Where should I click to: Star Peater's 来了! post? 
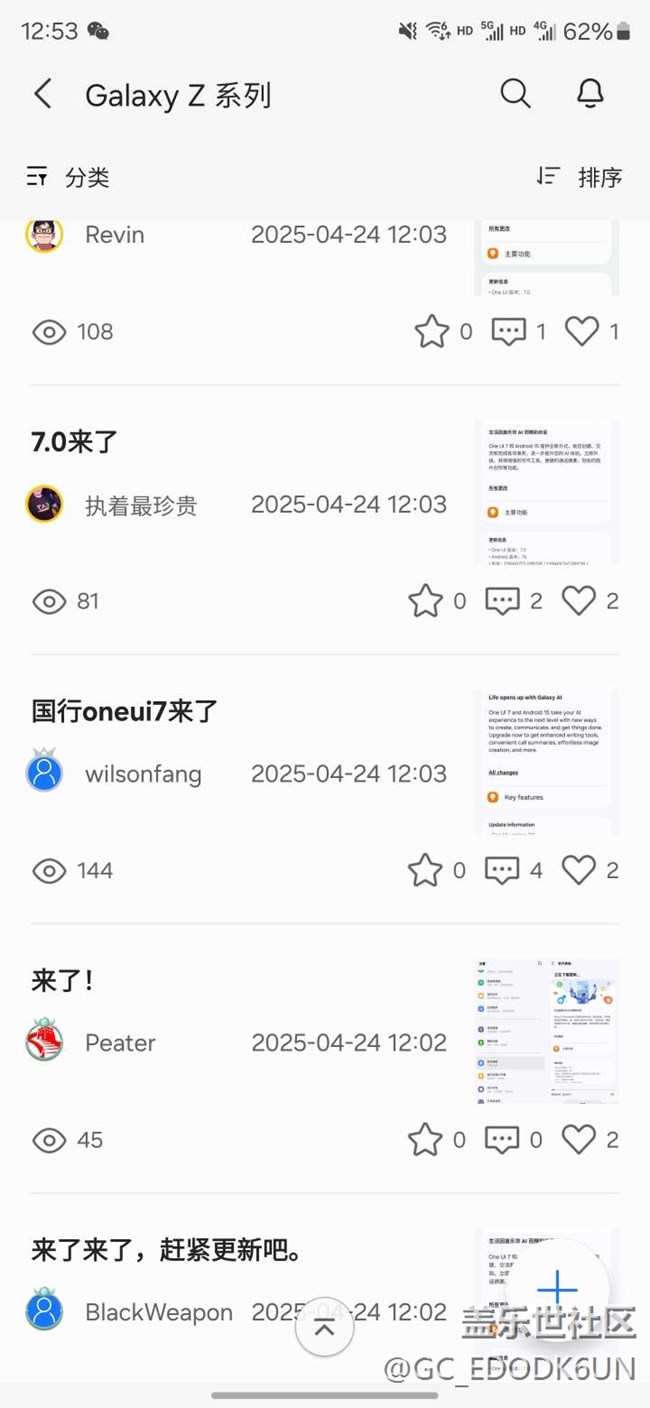pyautogui.click(x=425, y=1139)
